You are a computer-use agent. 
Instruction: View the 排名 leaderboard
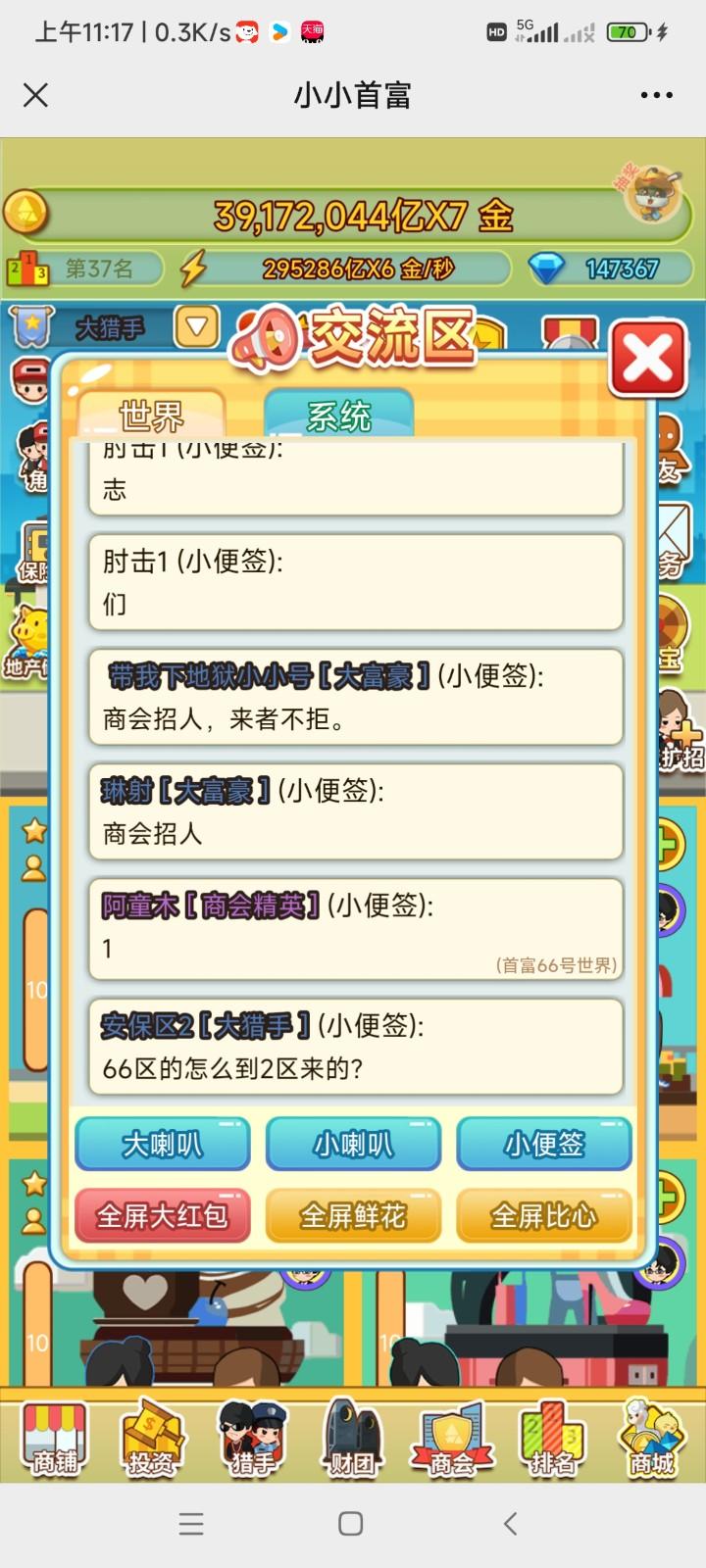click(551, 1439)
